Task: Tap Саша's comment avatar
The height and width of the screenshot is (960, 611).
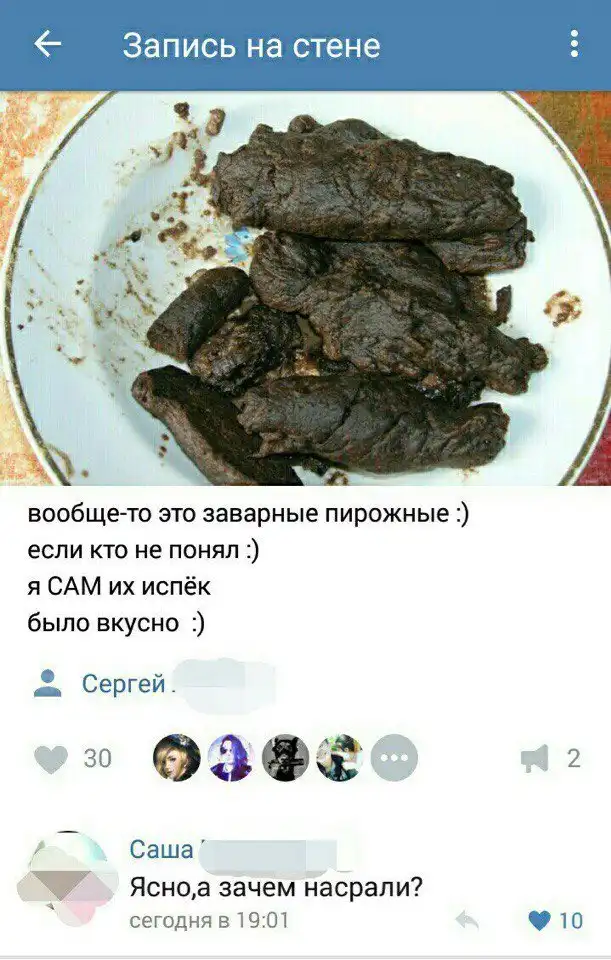Action: 67,880
